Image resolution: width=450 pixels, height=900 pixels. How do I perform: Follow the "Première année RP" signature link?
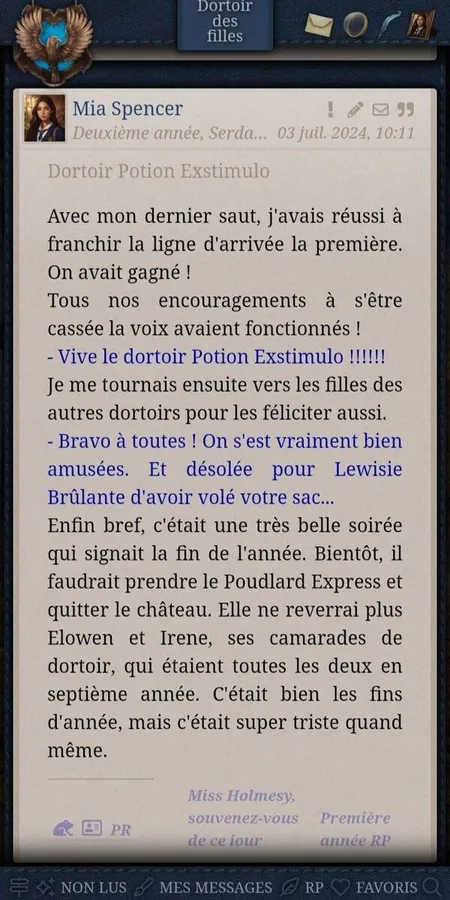[355, 829]
